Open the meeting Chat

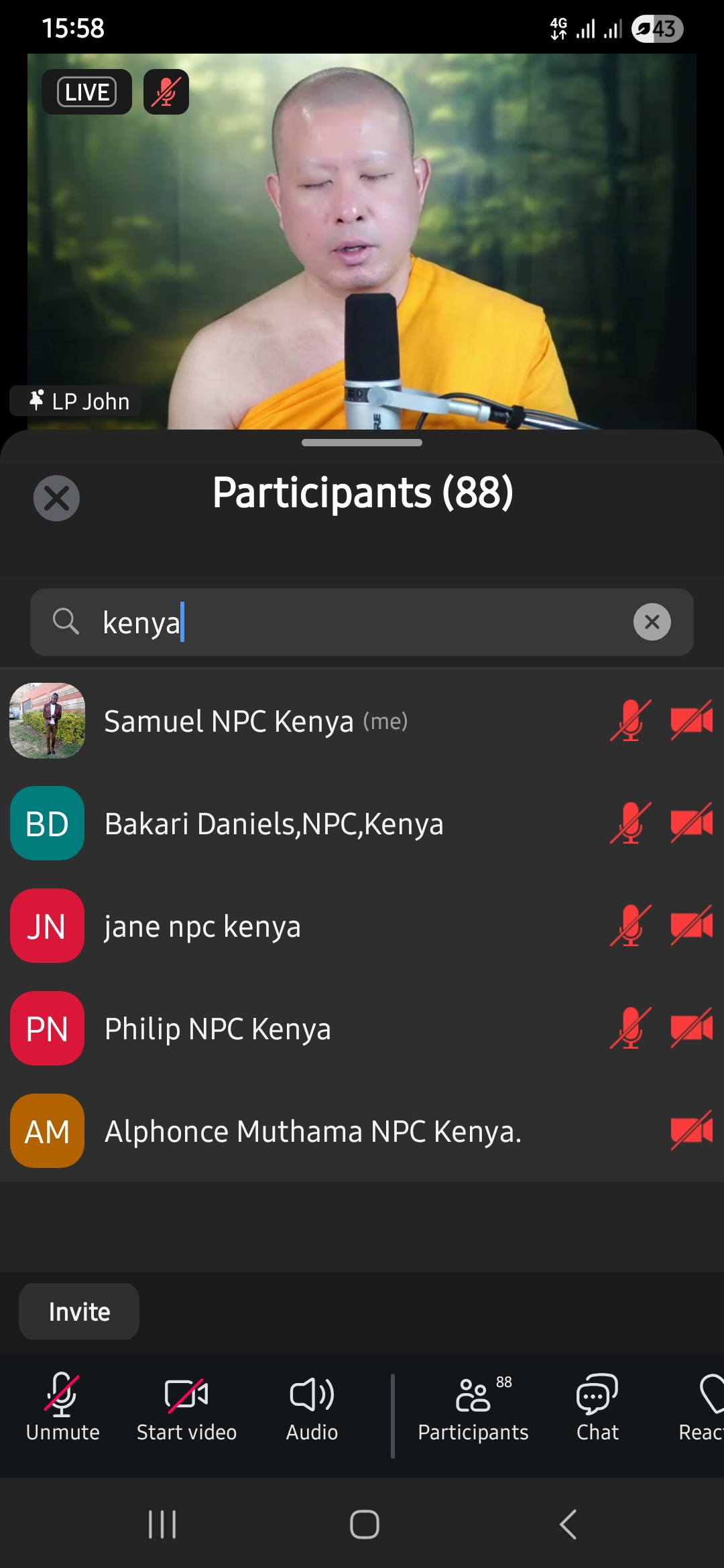click(x=597, y=1407)
